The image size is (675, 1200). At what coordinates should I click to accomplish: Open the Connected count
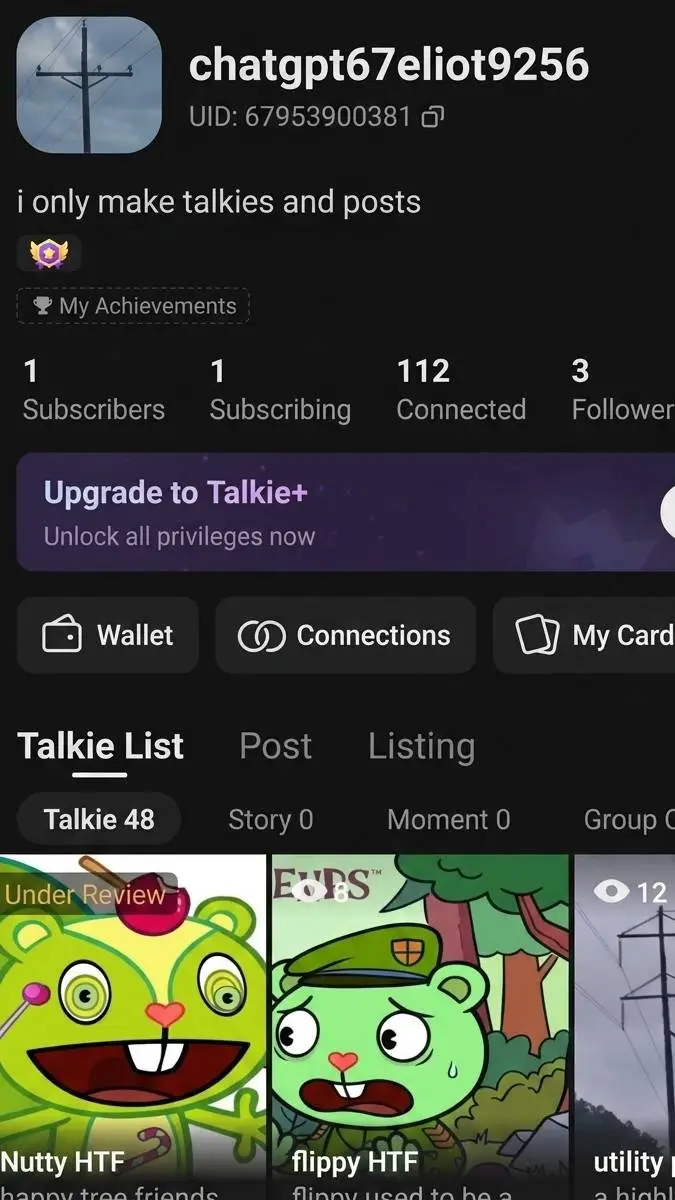pos(461,390)
